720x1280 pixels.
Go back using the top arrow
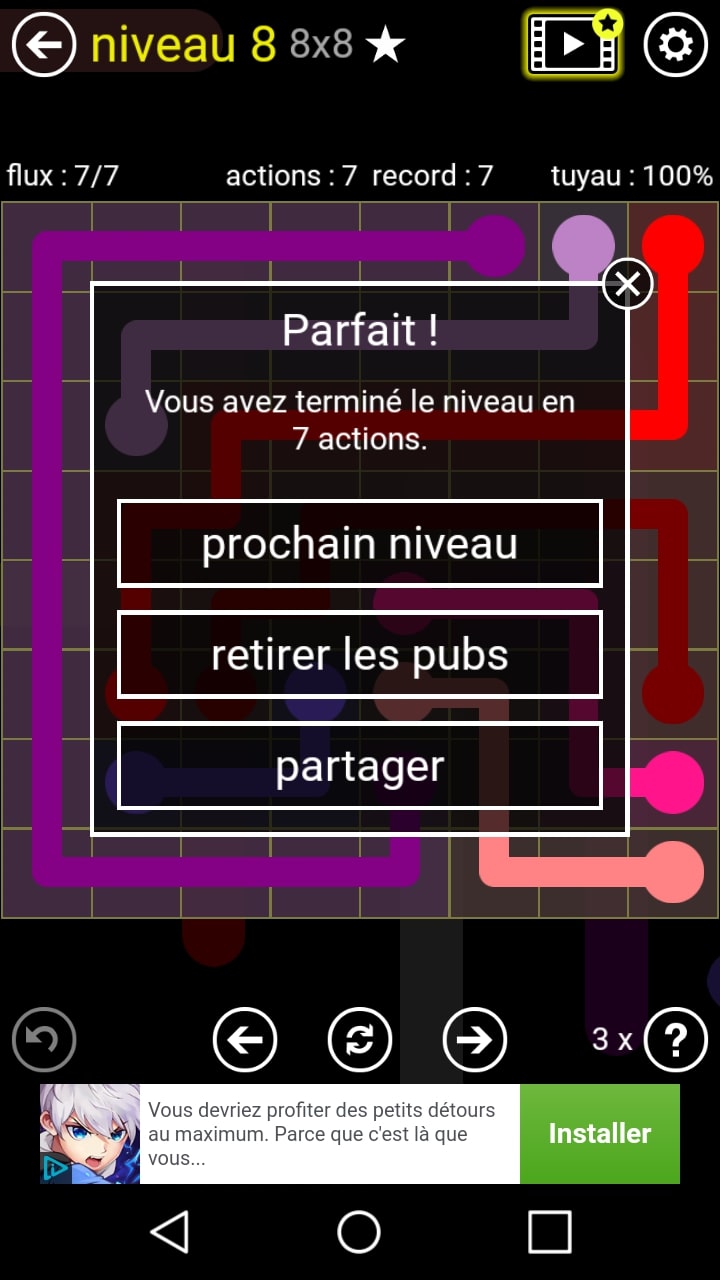(x=44, y=45)
